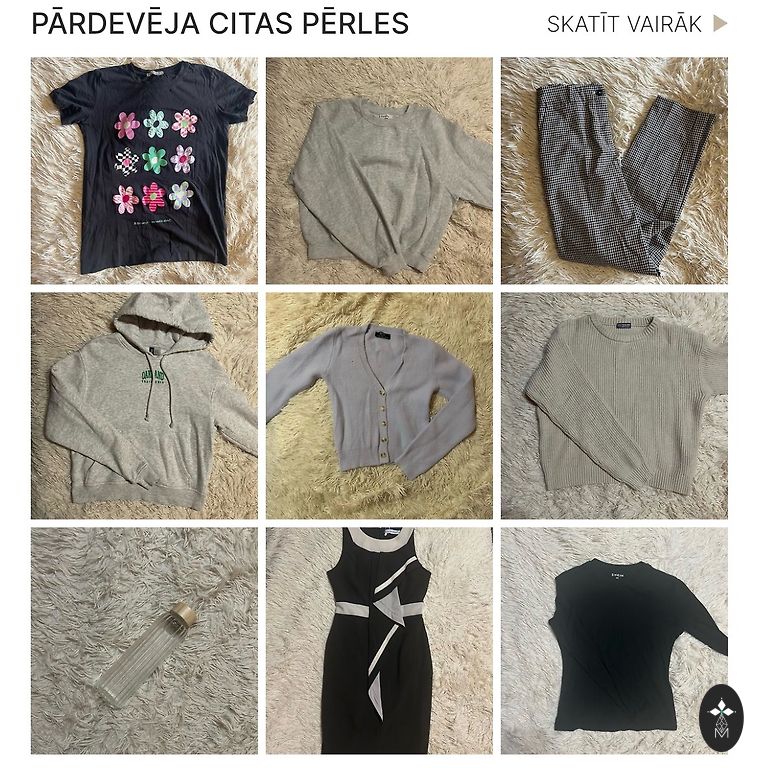Viewport: 760px width, 768px height.
Task: View the glass water bottle listing
Action: 144,640
